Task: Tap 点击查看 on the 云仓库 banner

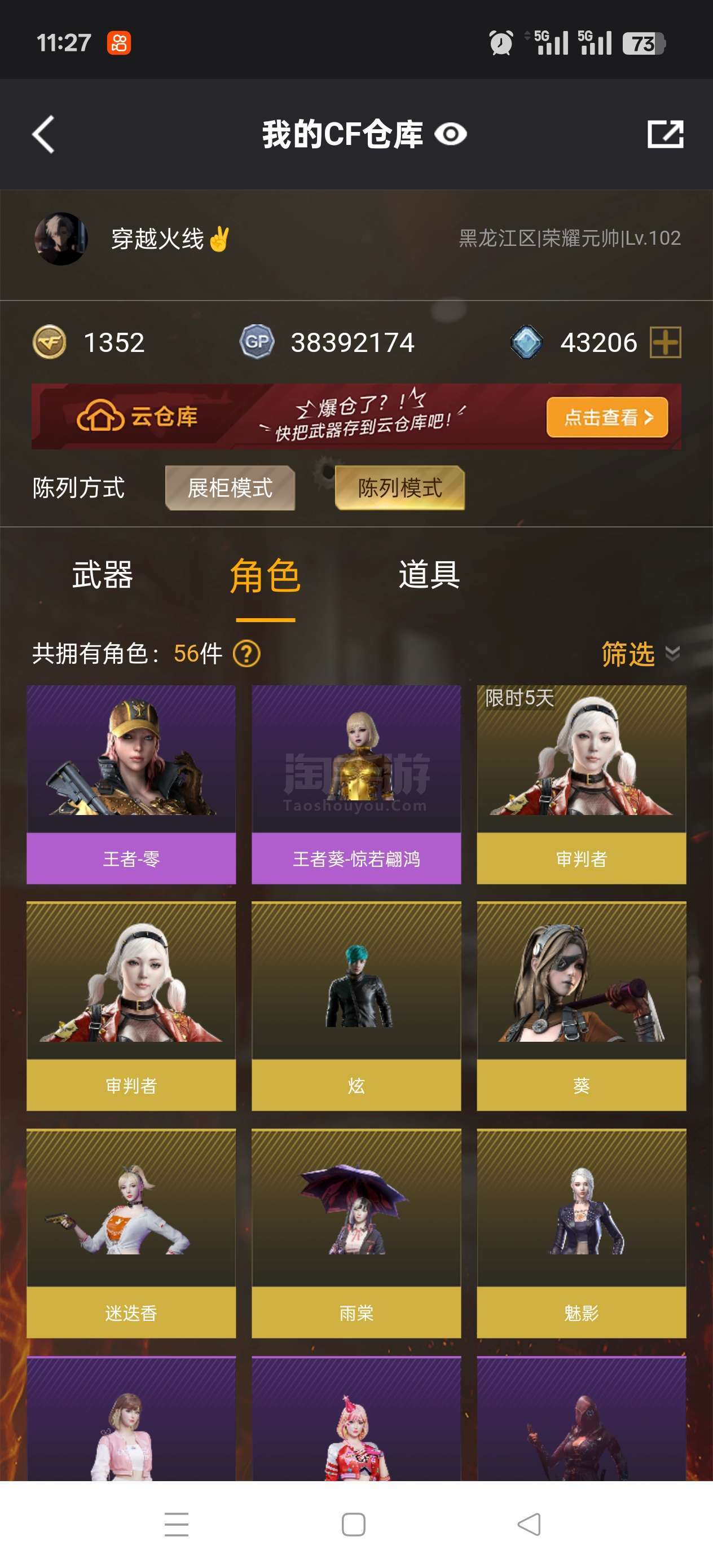Action: (606, 417)
